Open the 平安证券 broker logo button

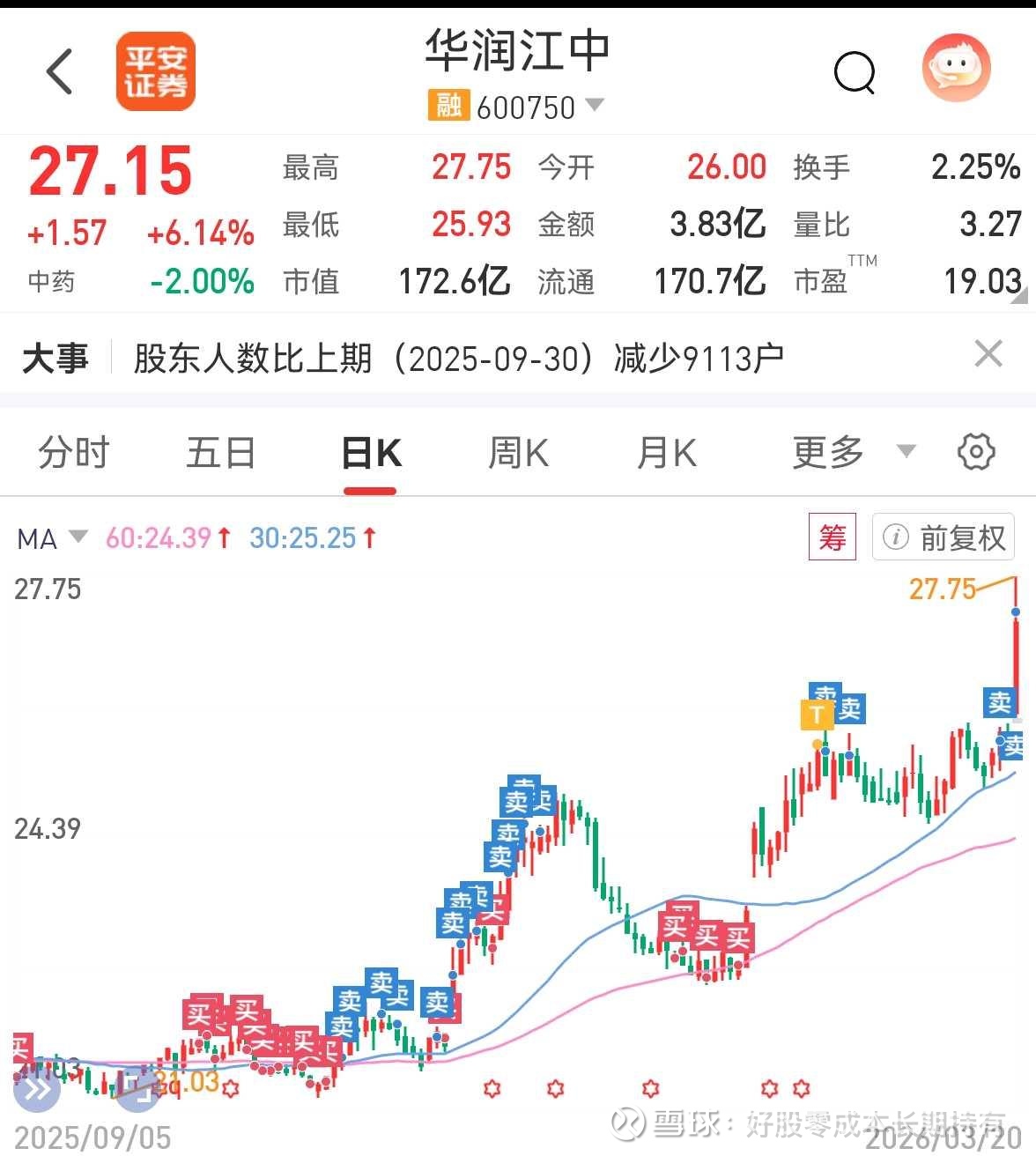point(155,71)
